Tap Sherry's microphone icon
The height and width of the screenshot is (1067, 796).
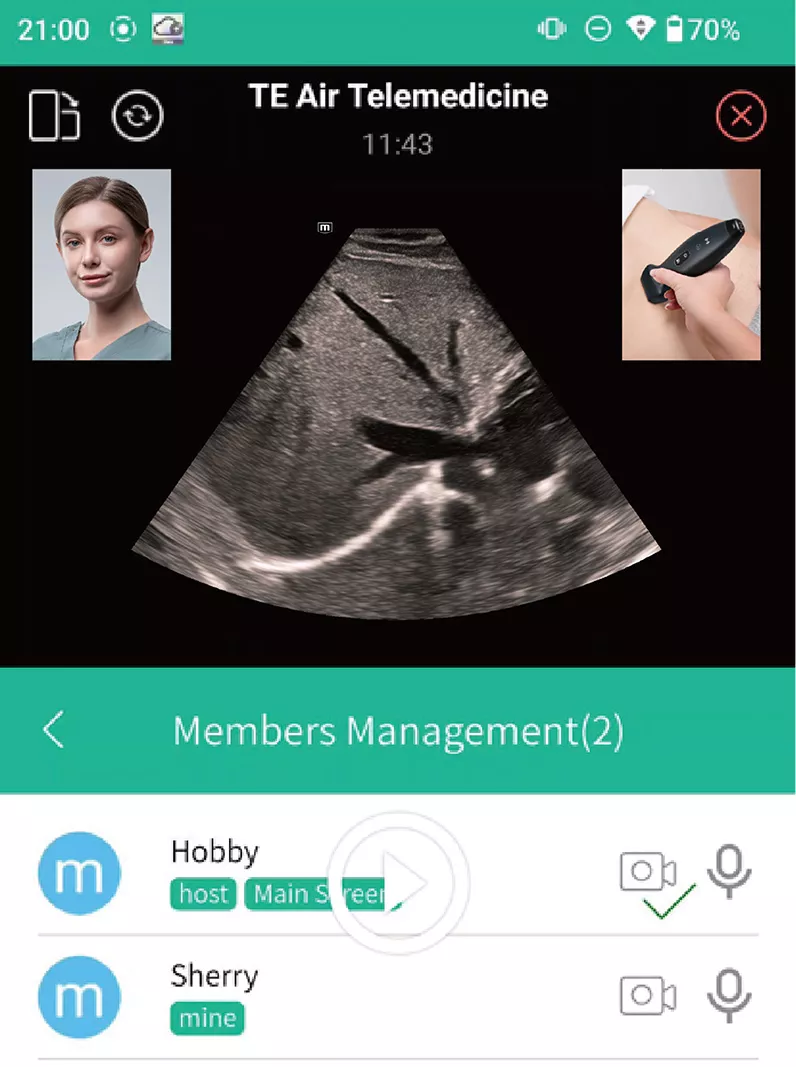pyautogui.click(x=731, y=996)
